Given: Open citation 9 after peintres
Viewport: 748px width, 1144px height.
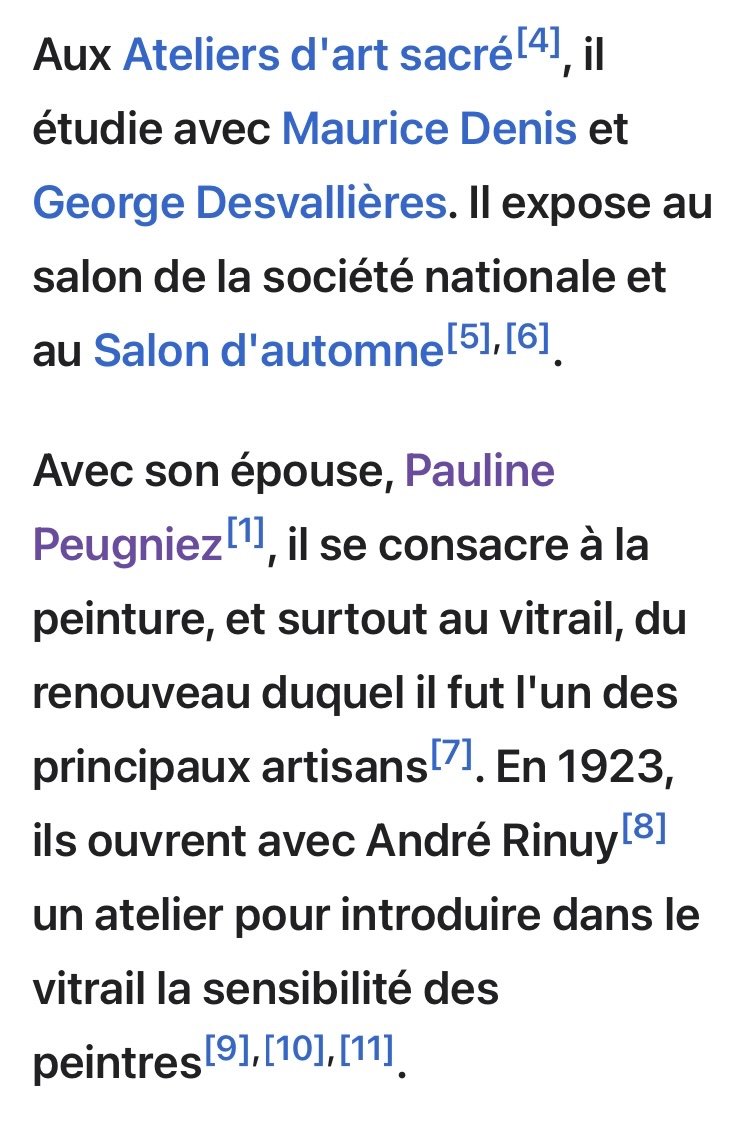Looking at the screenshot, I should click(226, 1052).
